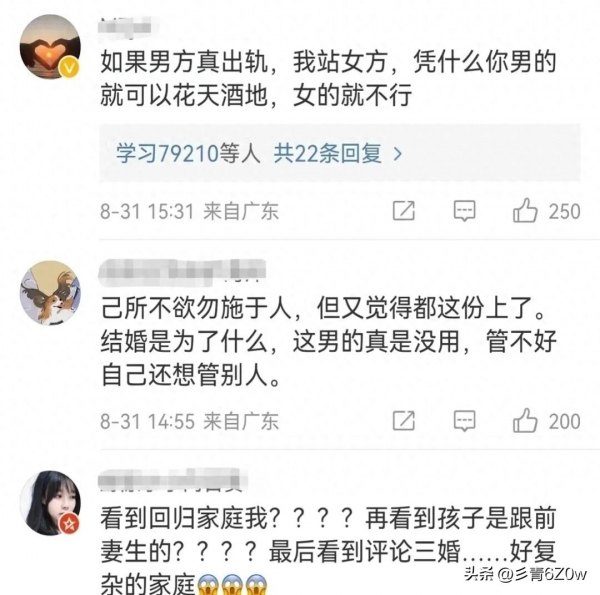
Task: Repost the comment posted 8-31 14:55
Action: (403, 421)
